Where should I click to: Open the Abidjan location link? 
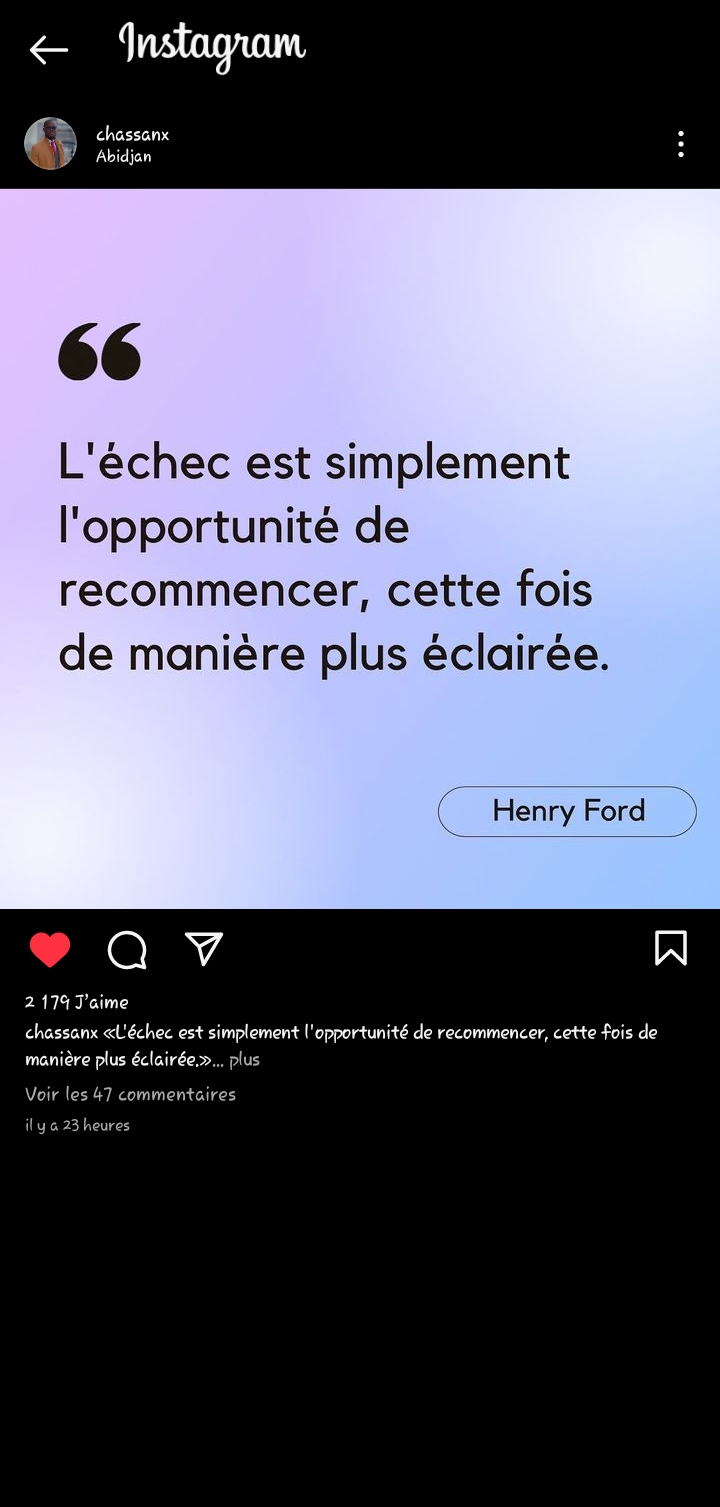tap(123, 156)
